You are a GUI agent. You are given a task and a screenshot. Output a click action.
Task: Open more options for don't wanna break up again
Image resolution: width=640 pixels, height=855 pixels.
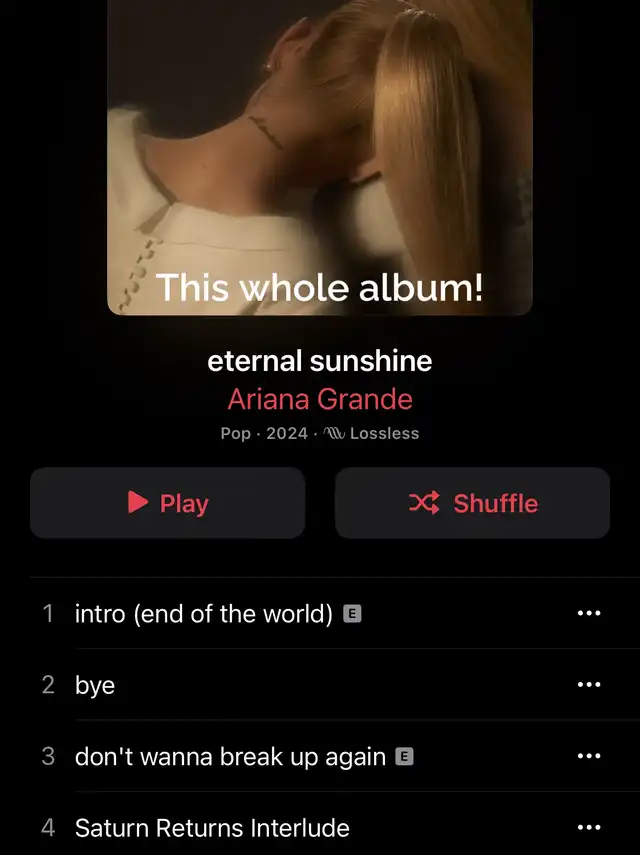tap(589, 756)
